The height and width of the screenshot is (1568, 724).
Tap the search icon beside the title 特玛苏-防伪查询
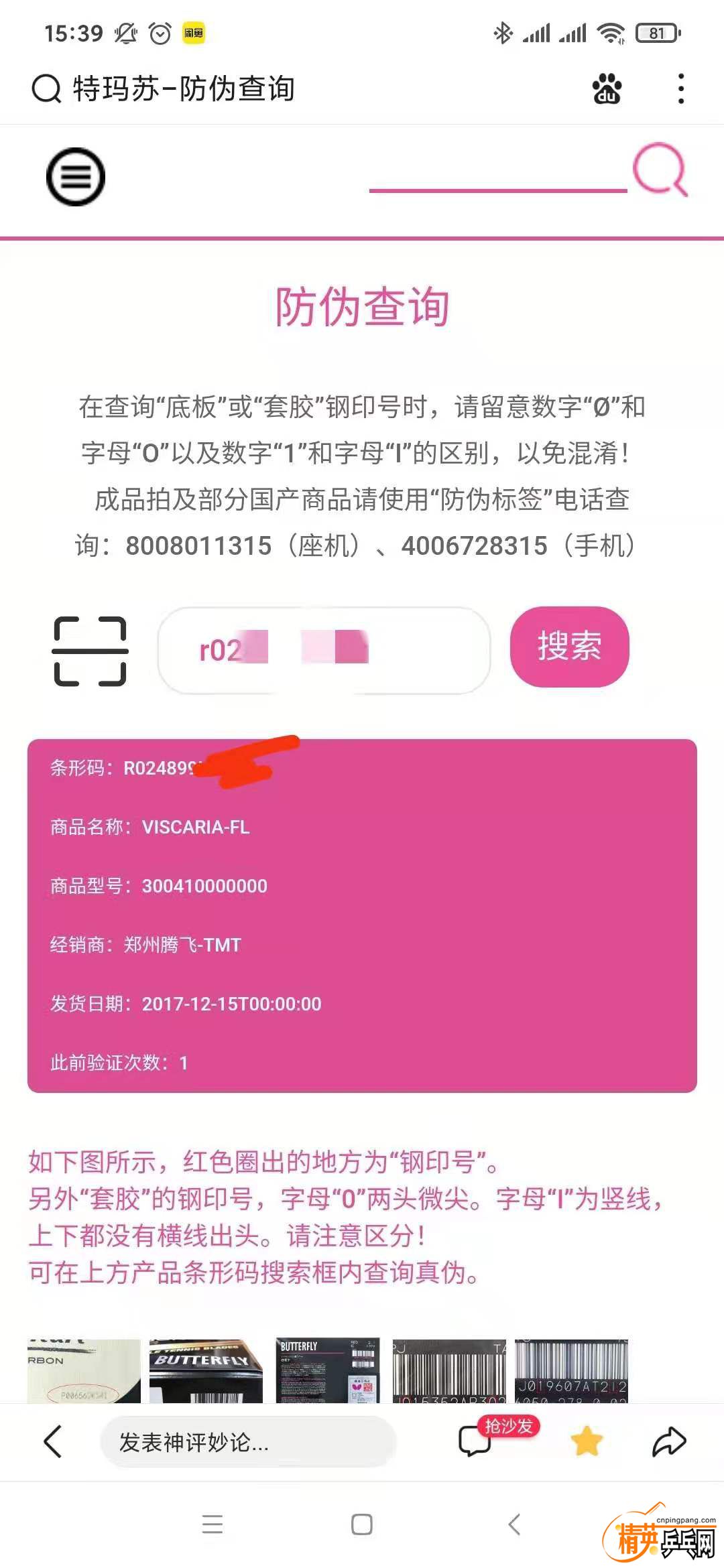tap(46, 88)
